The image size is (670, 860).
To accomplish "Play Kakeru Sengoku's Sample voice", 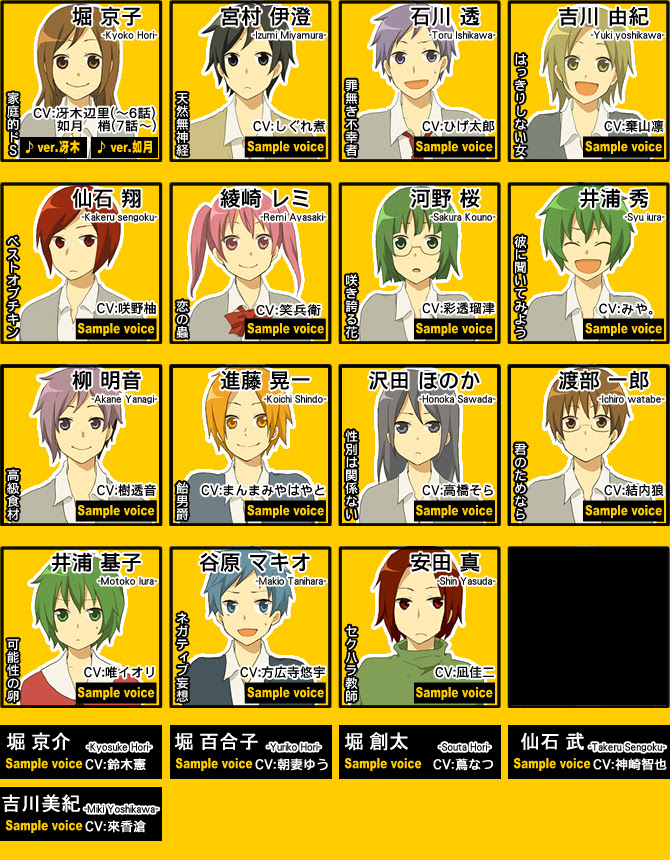I will 116,329.
